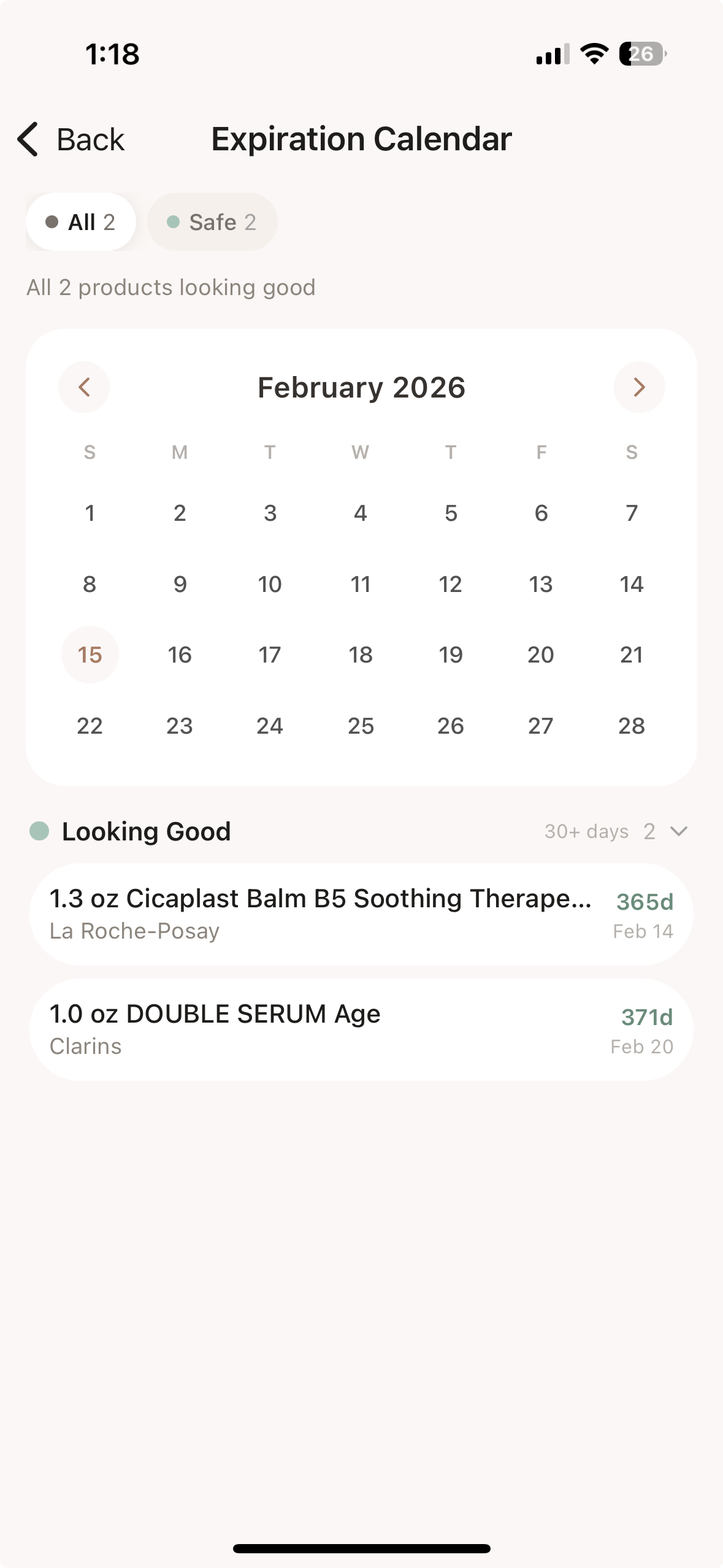Tap the Back label
Screen dimensions: 723x1568
point(91,139)
